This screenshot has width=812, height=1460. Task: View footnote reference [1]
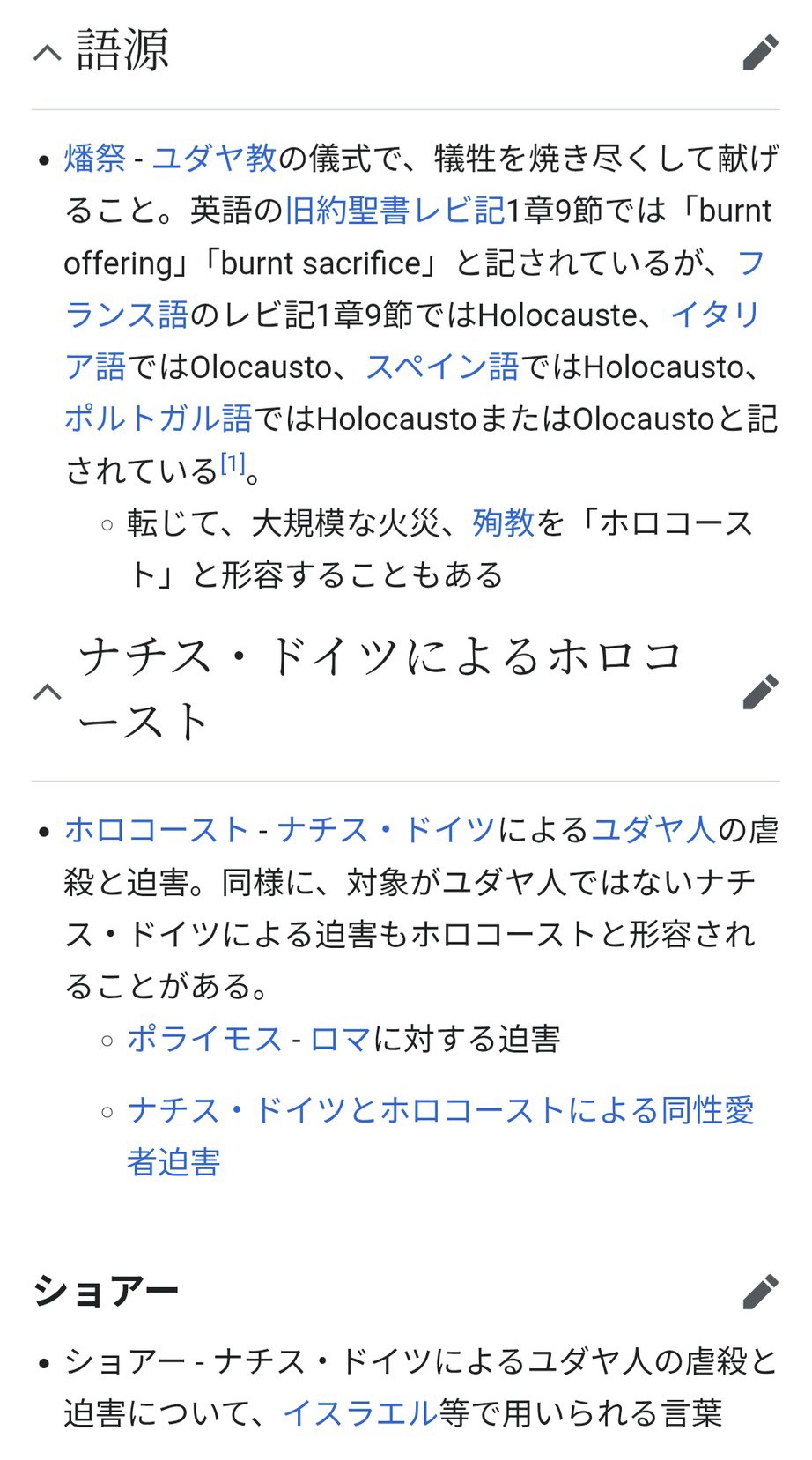tap(233, 463)
